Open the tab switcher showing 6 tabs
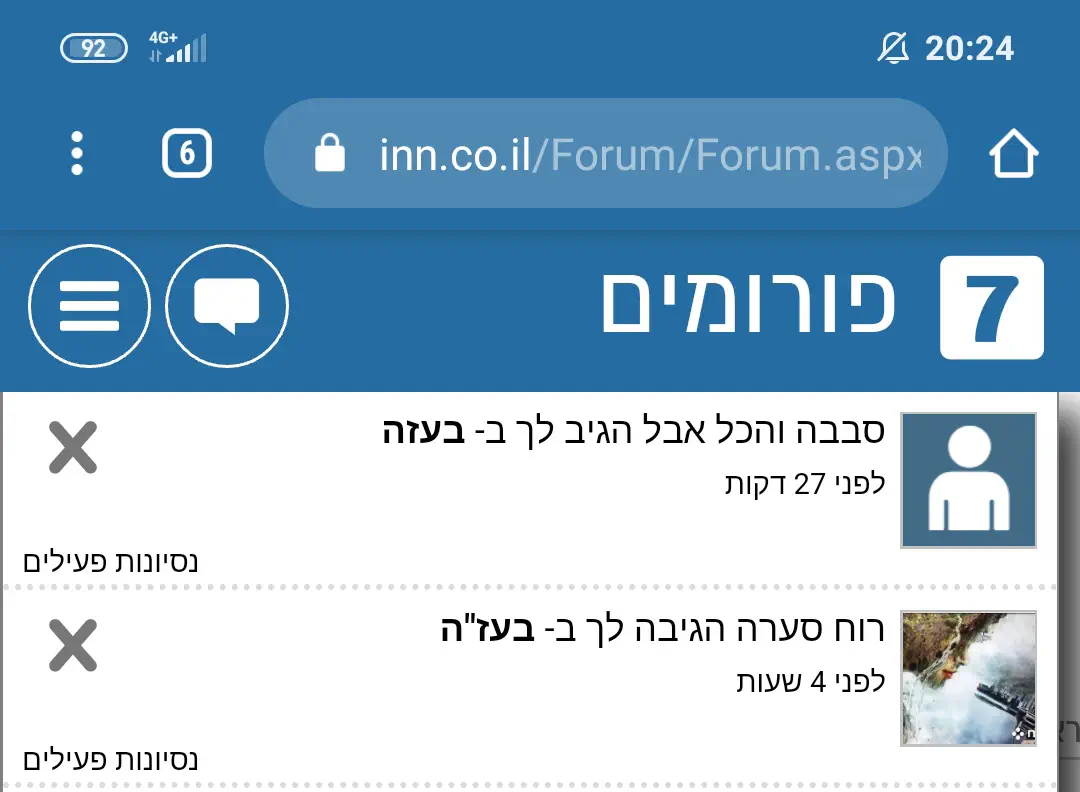Image resolution: width=1080 pixels, height=792 pixels. tap(187, 154)
